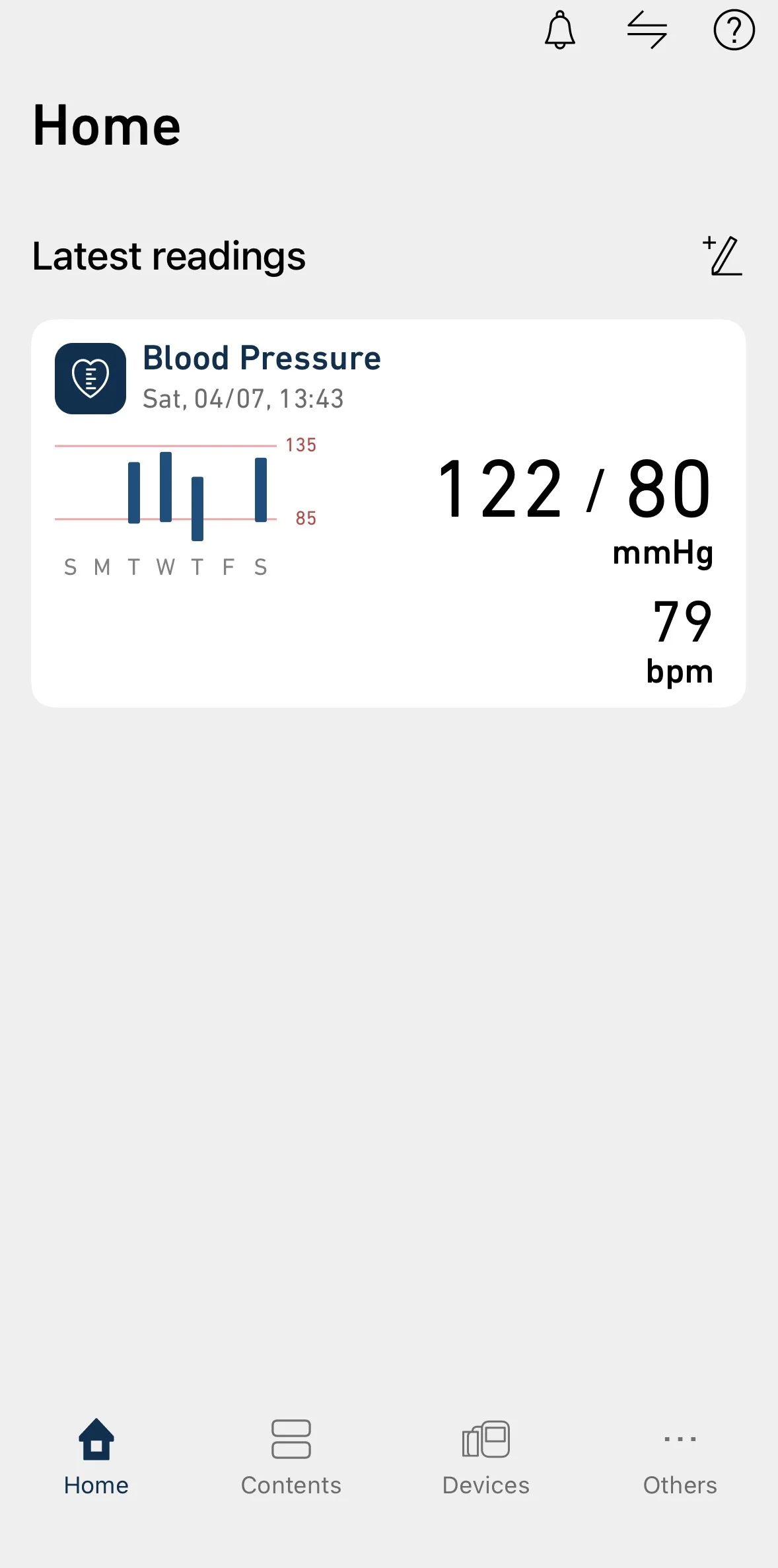Tap the data transfer arrows icon
The height and width of the screenshot is (1568, 778).
[647, 30]
